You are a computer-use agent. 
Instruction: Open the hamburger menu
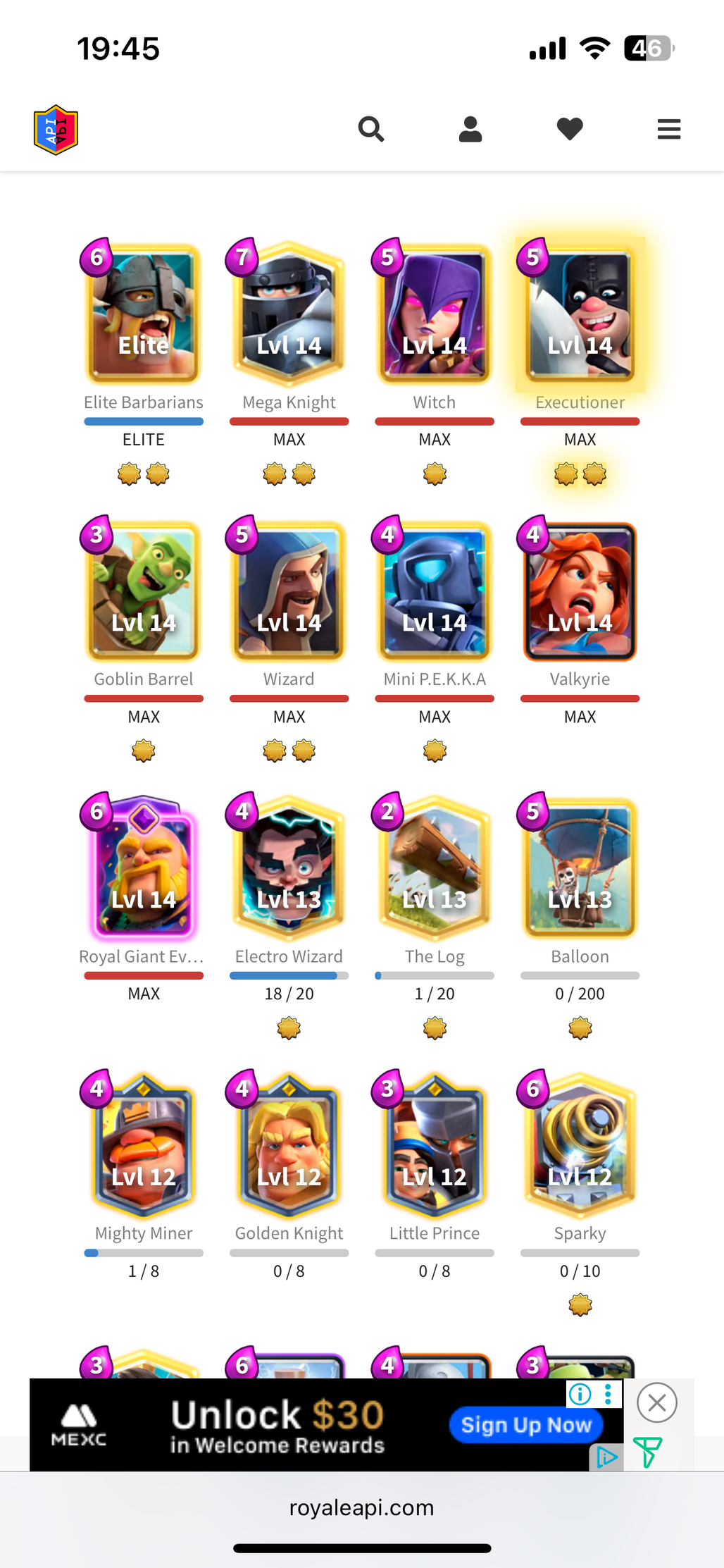669,129
